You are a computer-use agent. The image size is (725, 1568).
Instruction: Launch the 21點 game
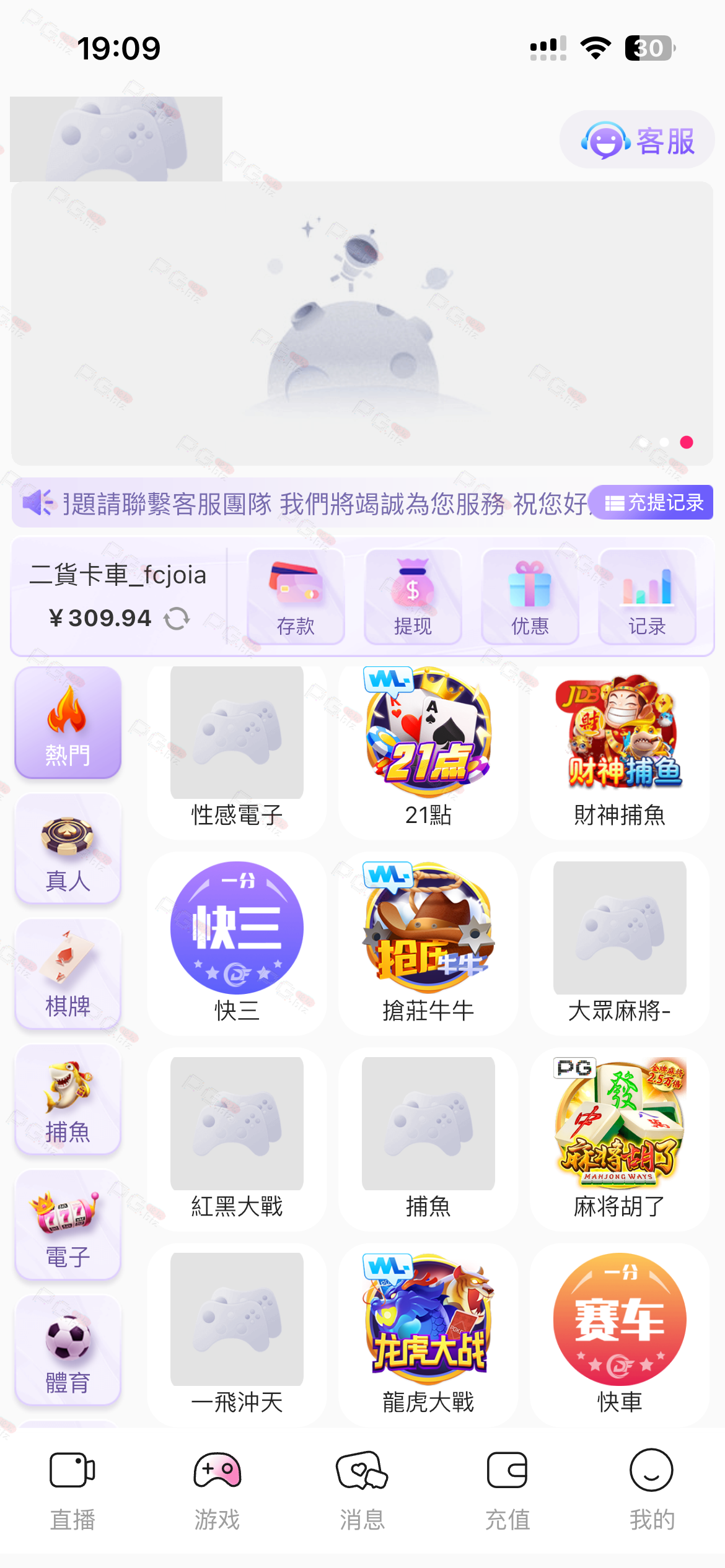coord(428,752)
